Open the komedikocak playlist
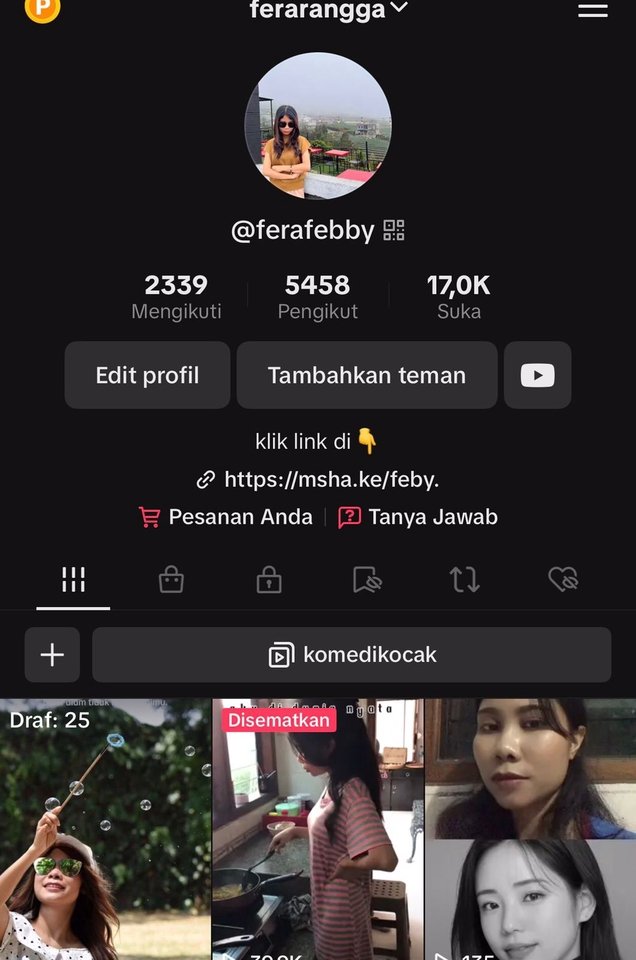The image size is (636, 960). click(351, 655)
